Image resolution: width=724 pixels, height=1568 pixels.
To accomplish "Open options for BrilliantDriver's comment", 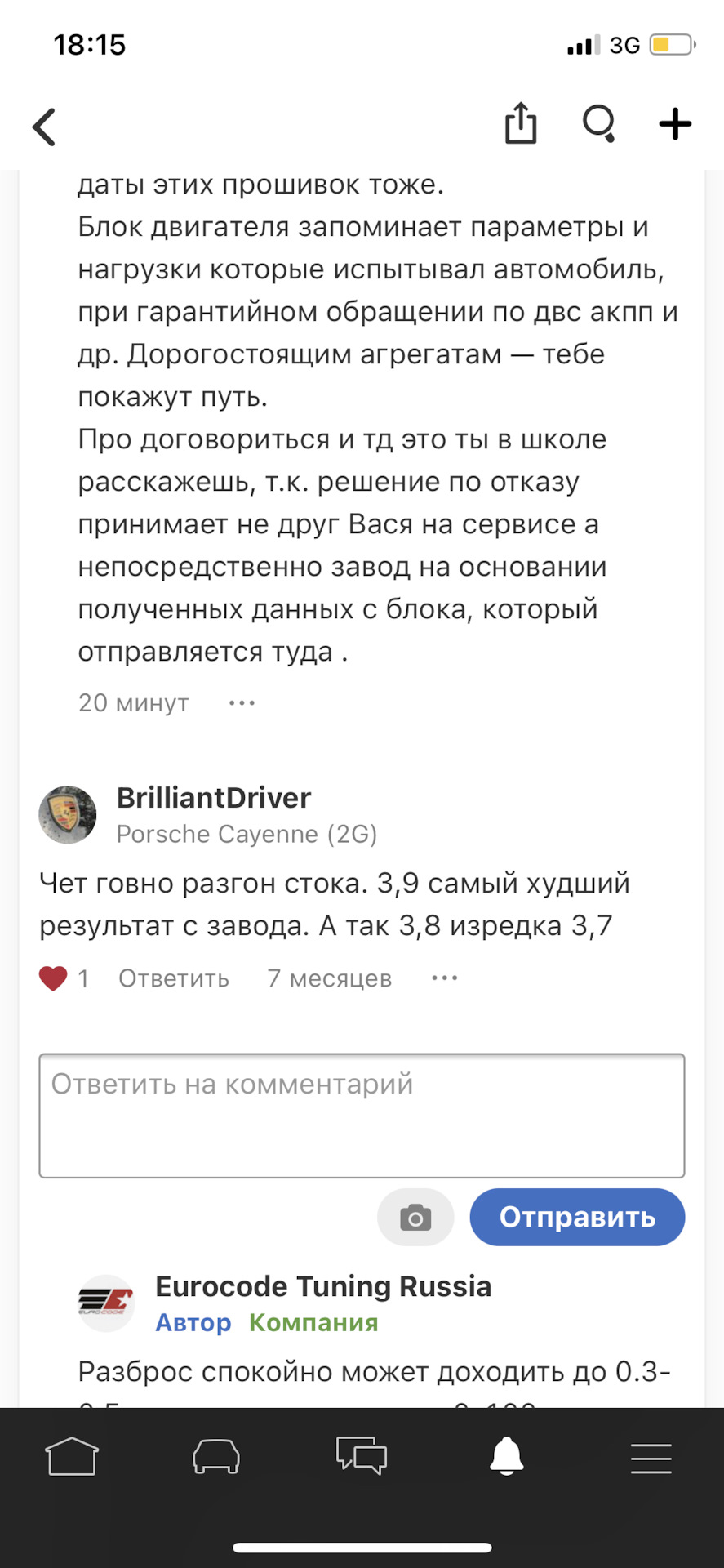I will pyautogui.click(x=444, y=978).
